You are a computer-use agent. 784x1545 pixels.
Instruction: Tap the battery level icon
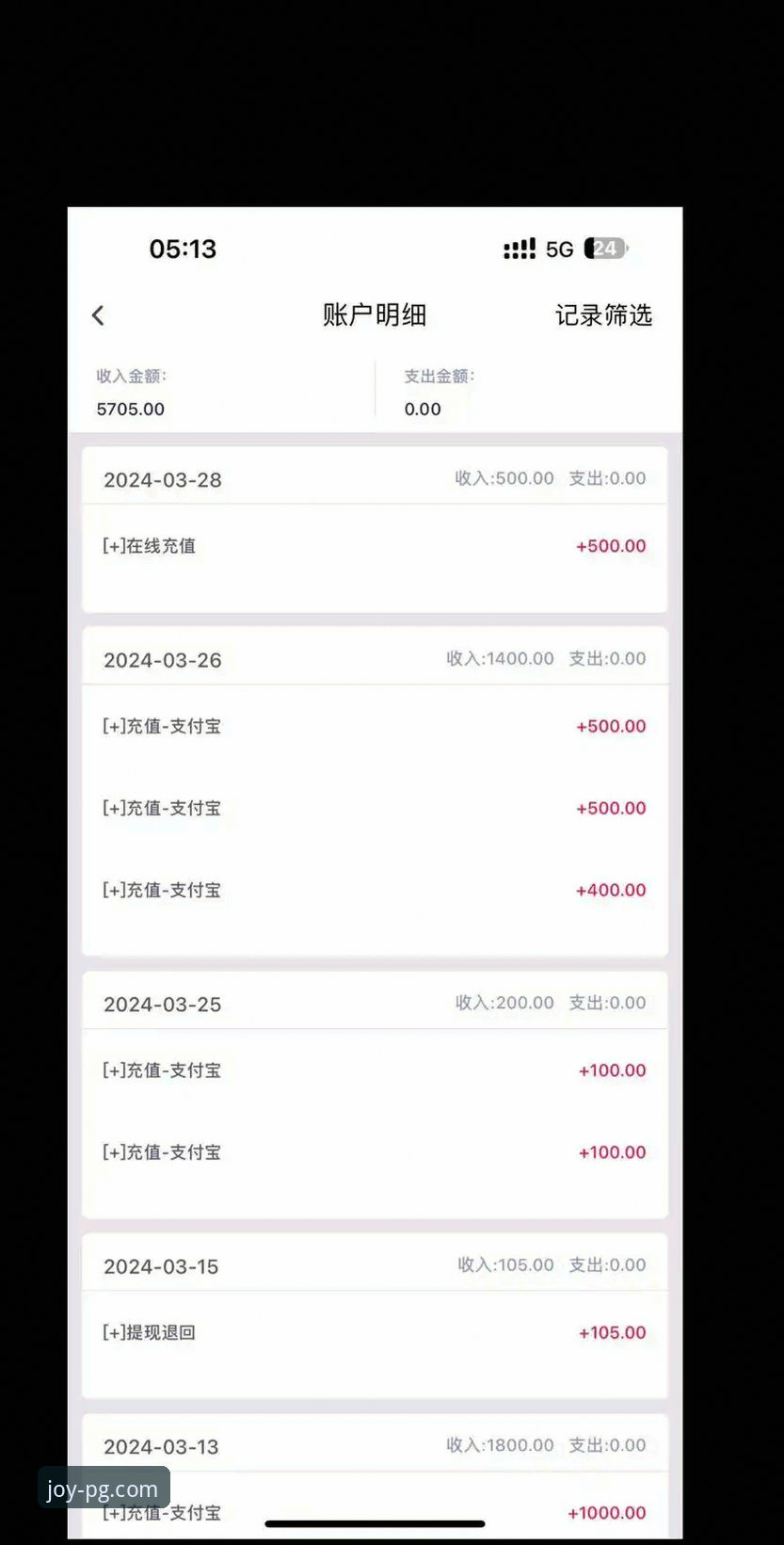click(x=605, y=248)
